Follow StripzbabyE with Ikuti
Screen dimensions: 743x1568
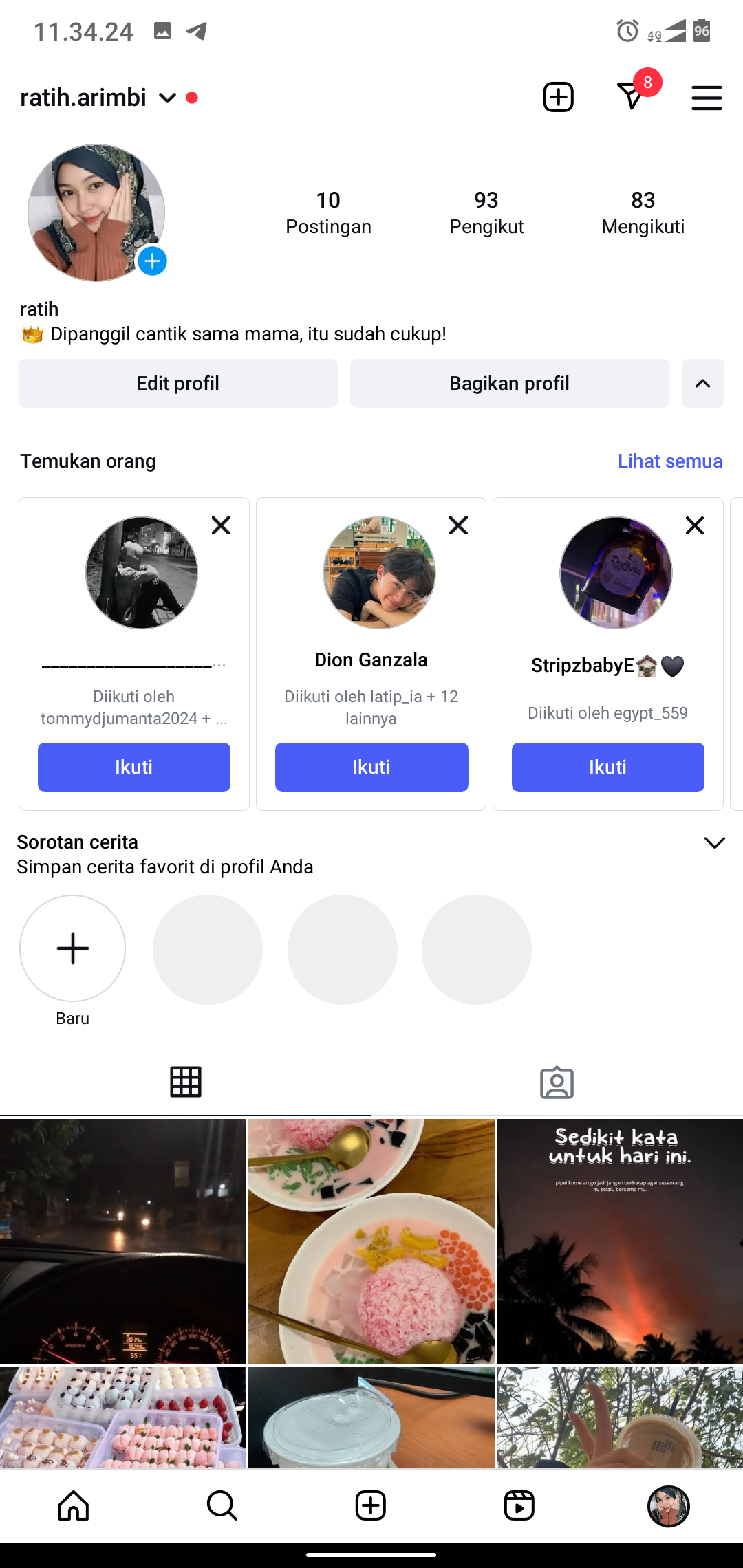point(607,767)
